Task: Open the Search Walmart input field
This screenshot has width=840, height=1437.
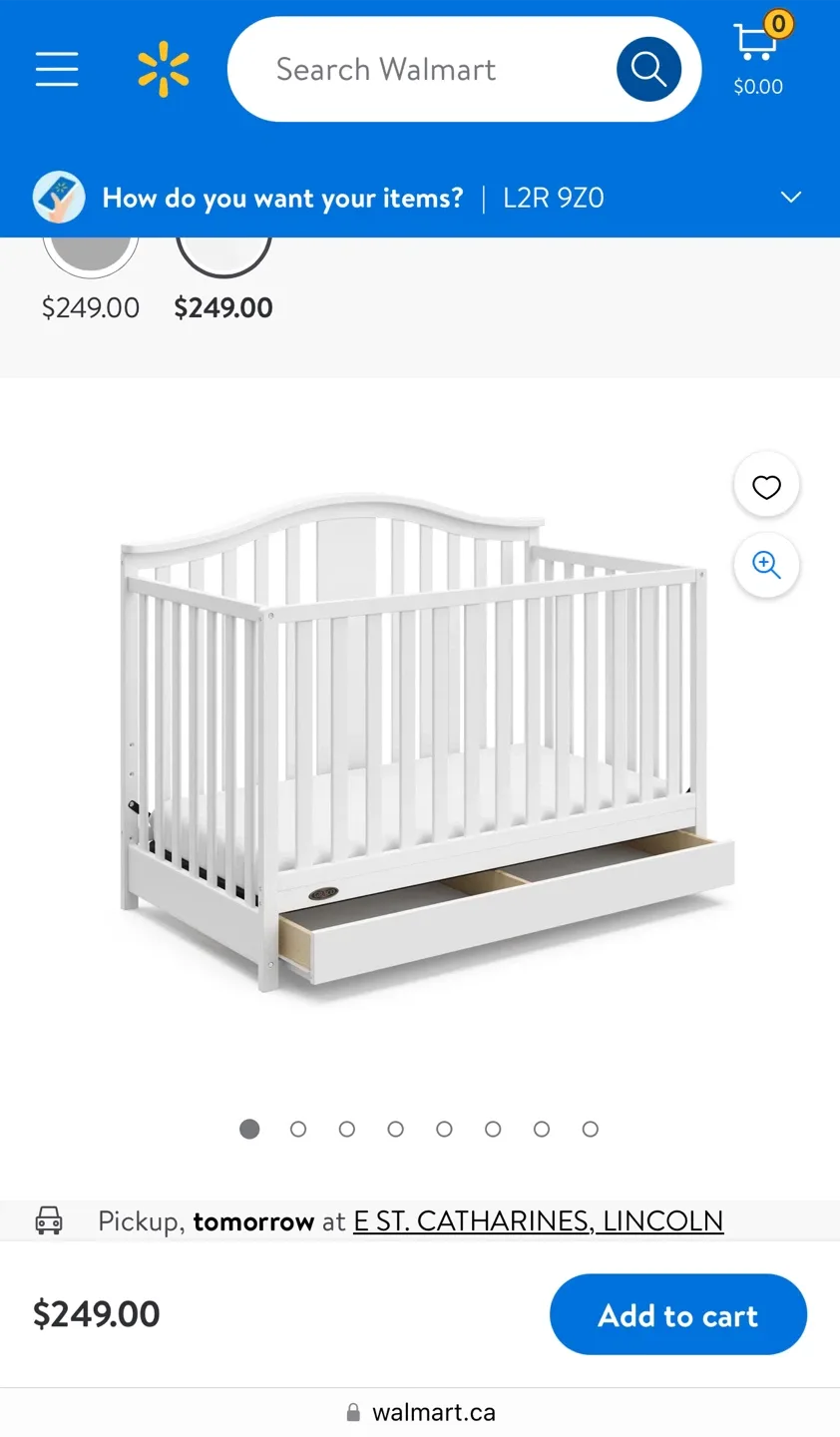Action: coord(419,69)
